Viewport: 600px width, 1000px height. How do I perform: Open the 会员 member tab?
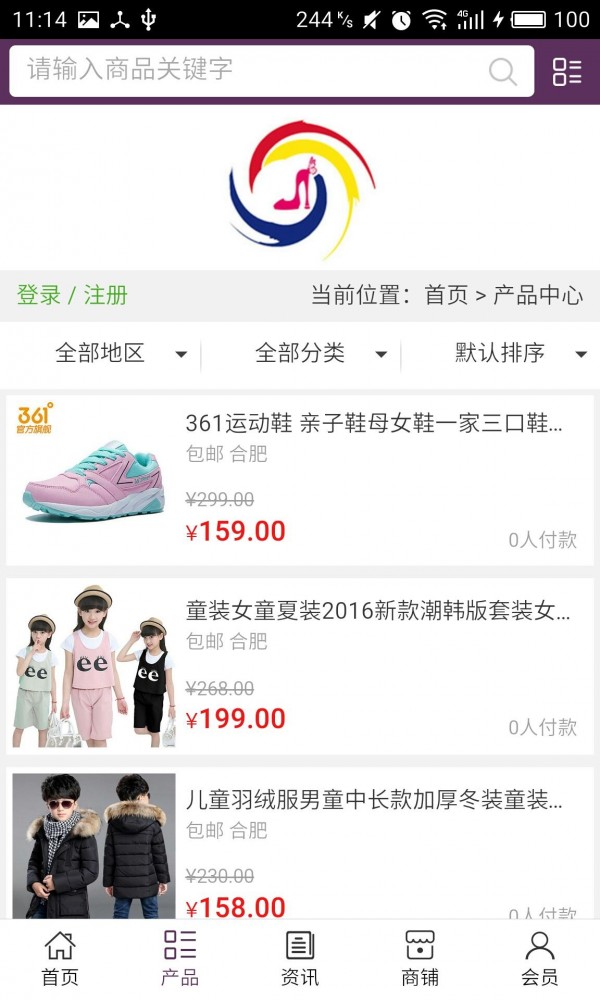540,958
